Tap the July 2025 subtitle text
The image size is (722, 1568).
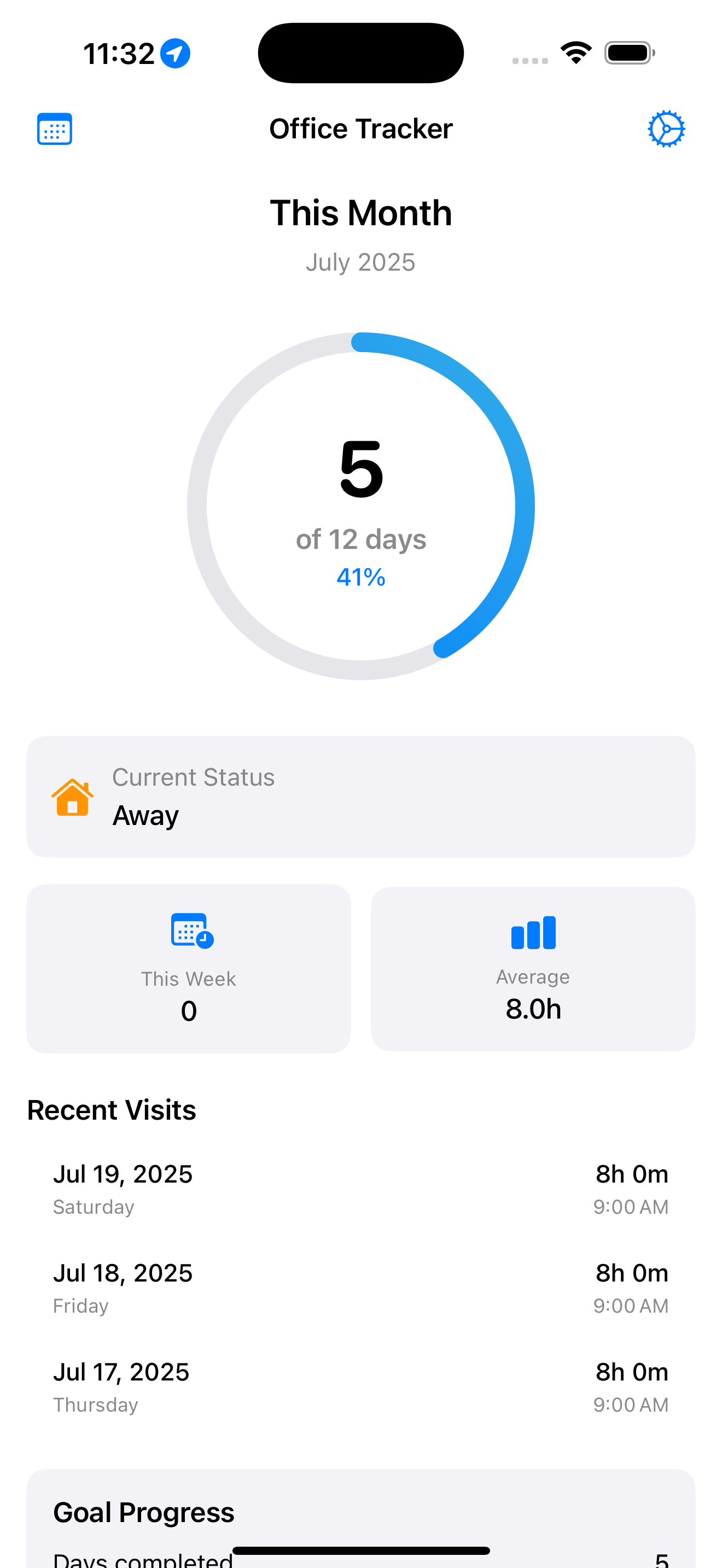point(361,262)
